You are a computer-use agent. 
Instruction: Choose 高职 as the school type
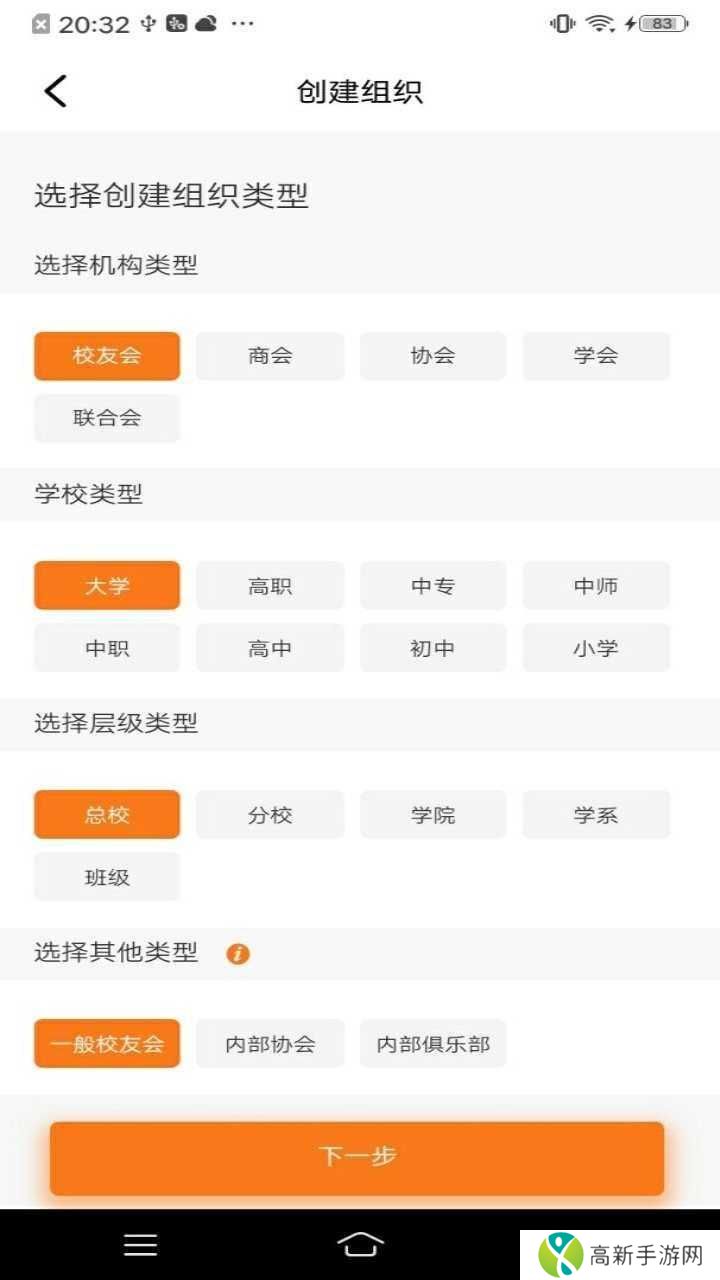pos(270,585)
